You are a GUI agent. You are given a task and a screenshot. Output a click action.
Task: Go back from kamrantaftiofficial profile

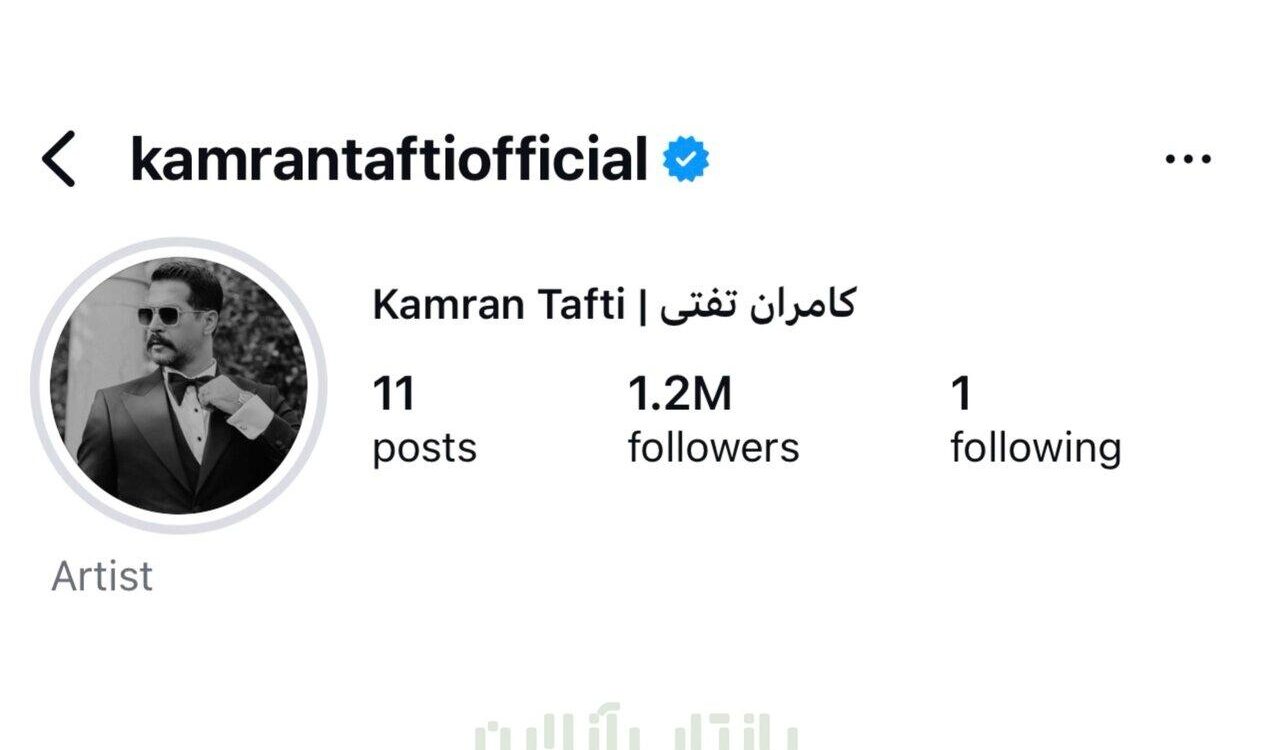click(59, 160)
